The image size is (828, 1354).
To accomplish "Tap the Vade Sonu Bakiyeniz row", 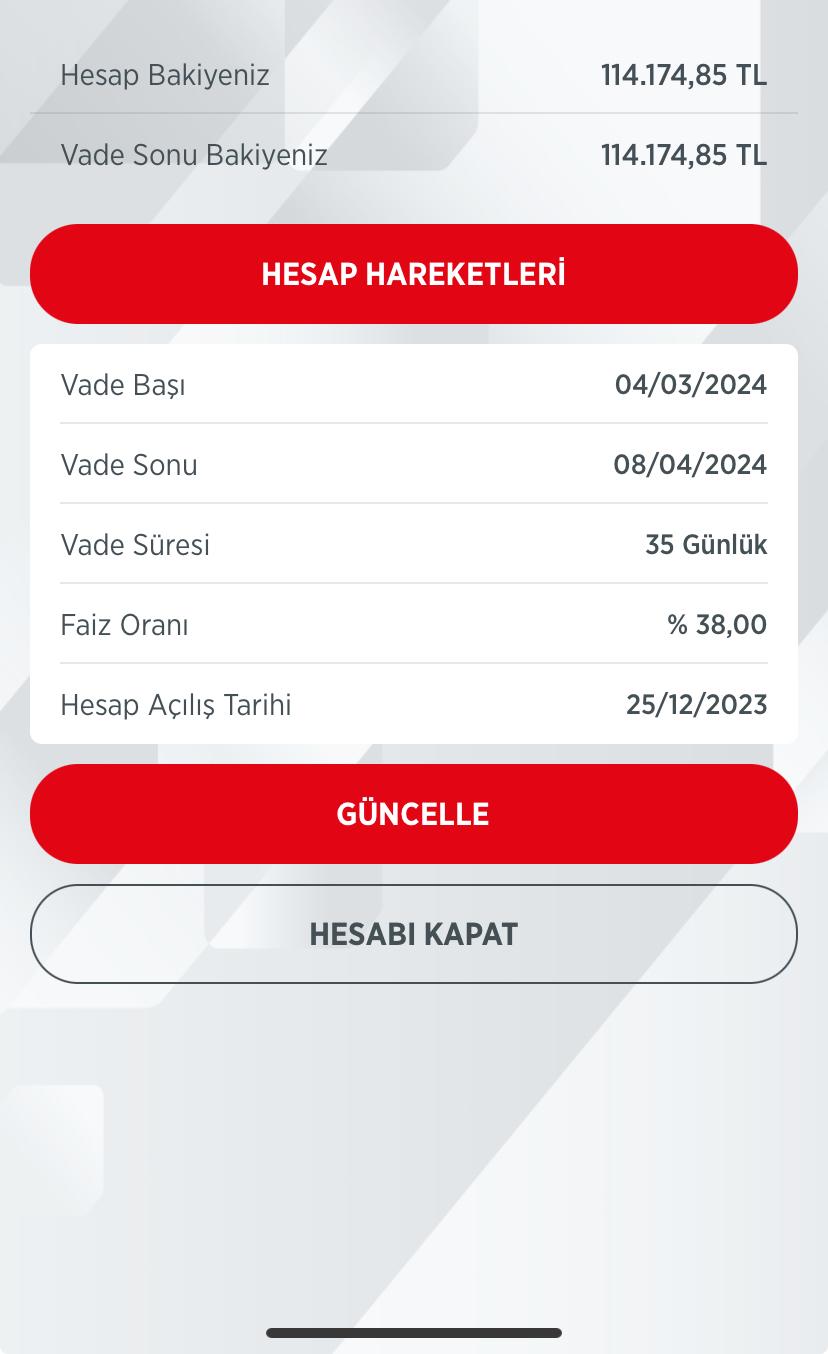I will tap(414, 155).
